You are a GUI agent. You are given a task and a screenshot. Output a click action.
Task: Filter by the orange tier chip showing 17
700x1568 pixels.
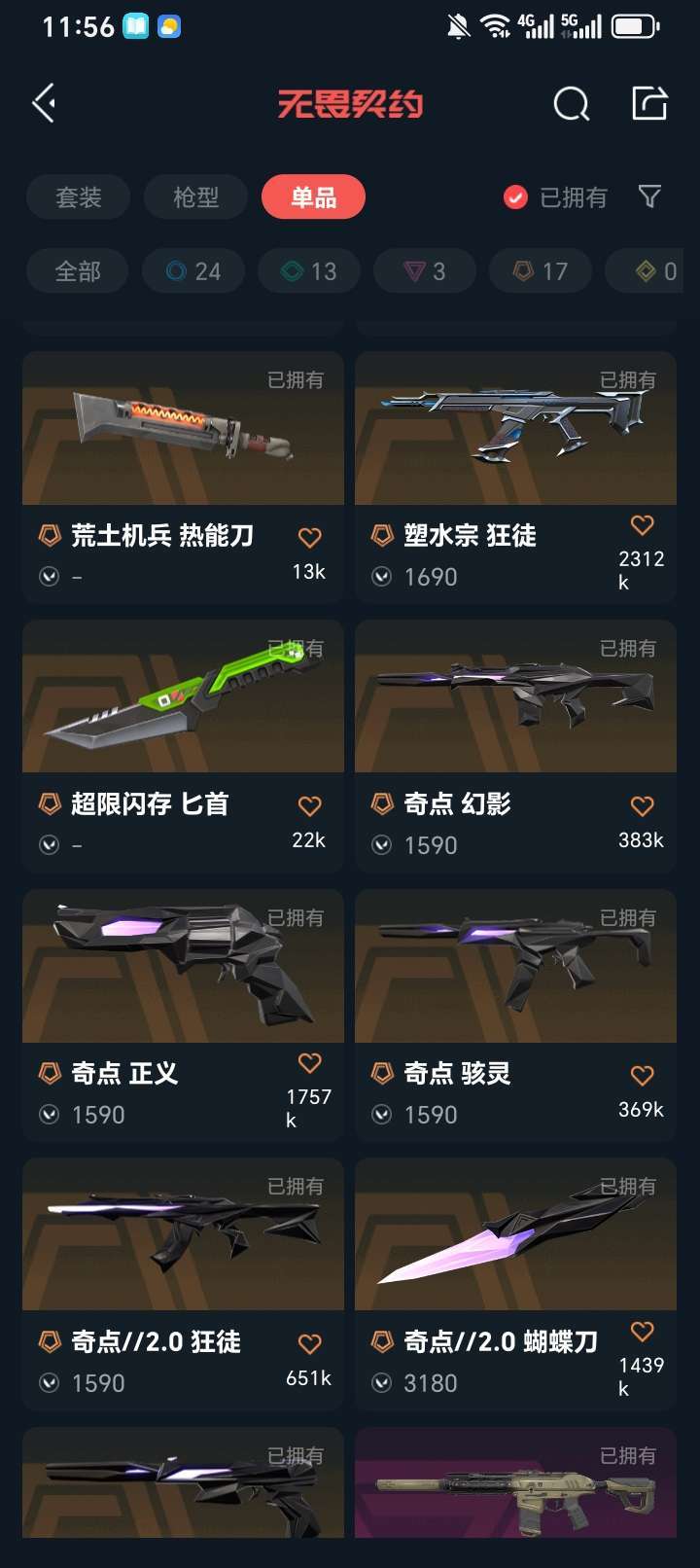(541, 271)
